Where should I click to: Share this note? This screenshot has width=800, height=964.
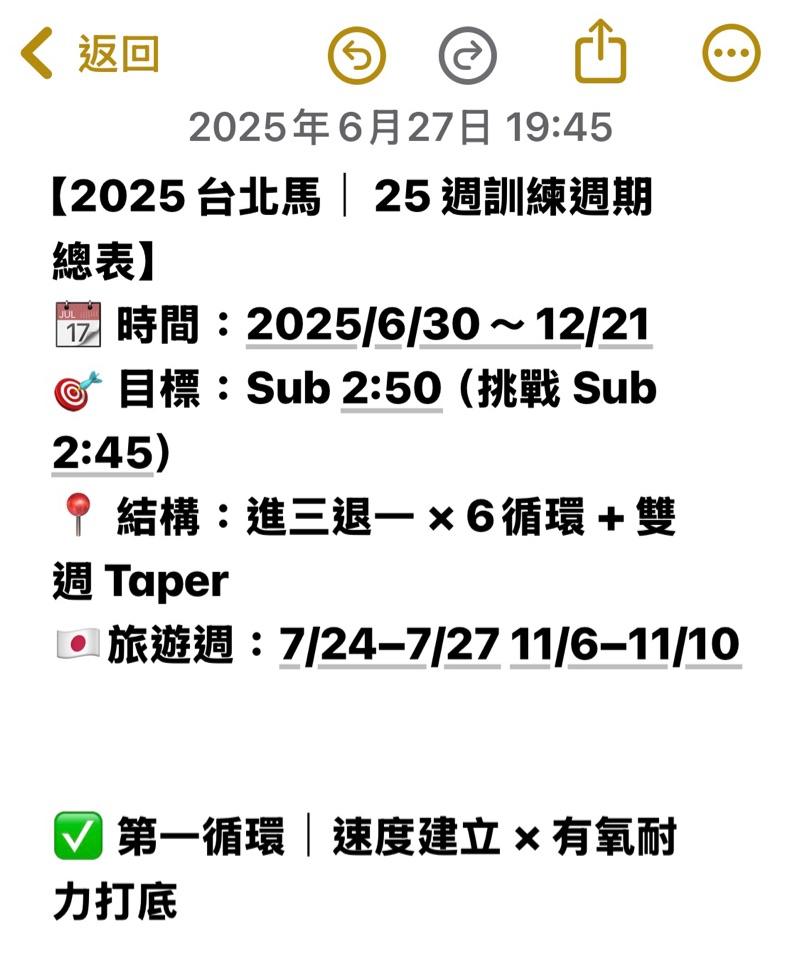click(600, 52)
